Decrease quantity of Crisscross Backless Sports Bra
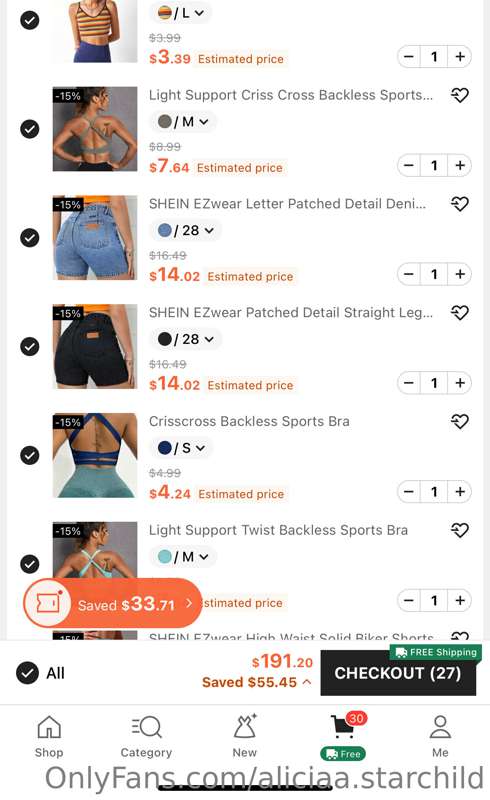 (409, 492)
